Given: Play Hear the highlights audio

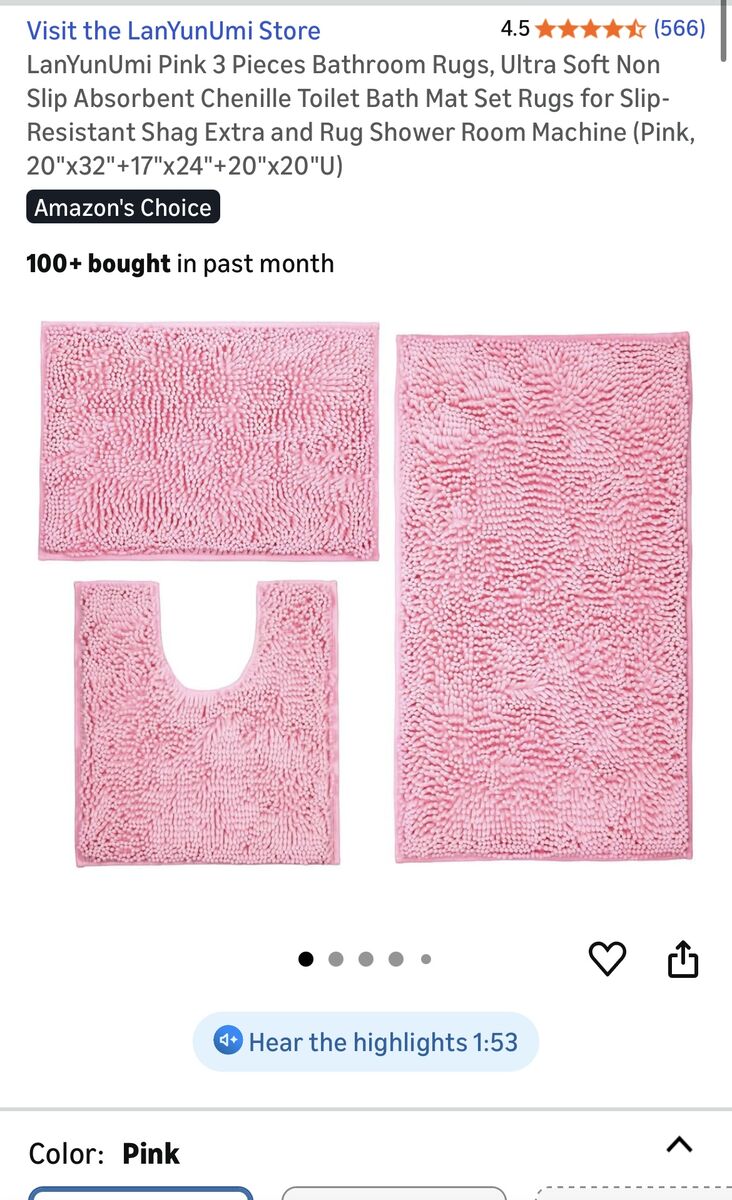Looking at the screenshot, I should pos(366,1042).
